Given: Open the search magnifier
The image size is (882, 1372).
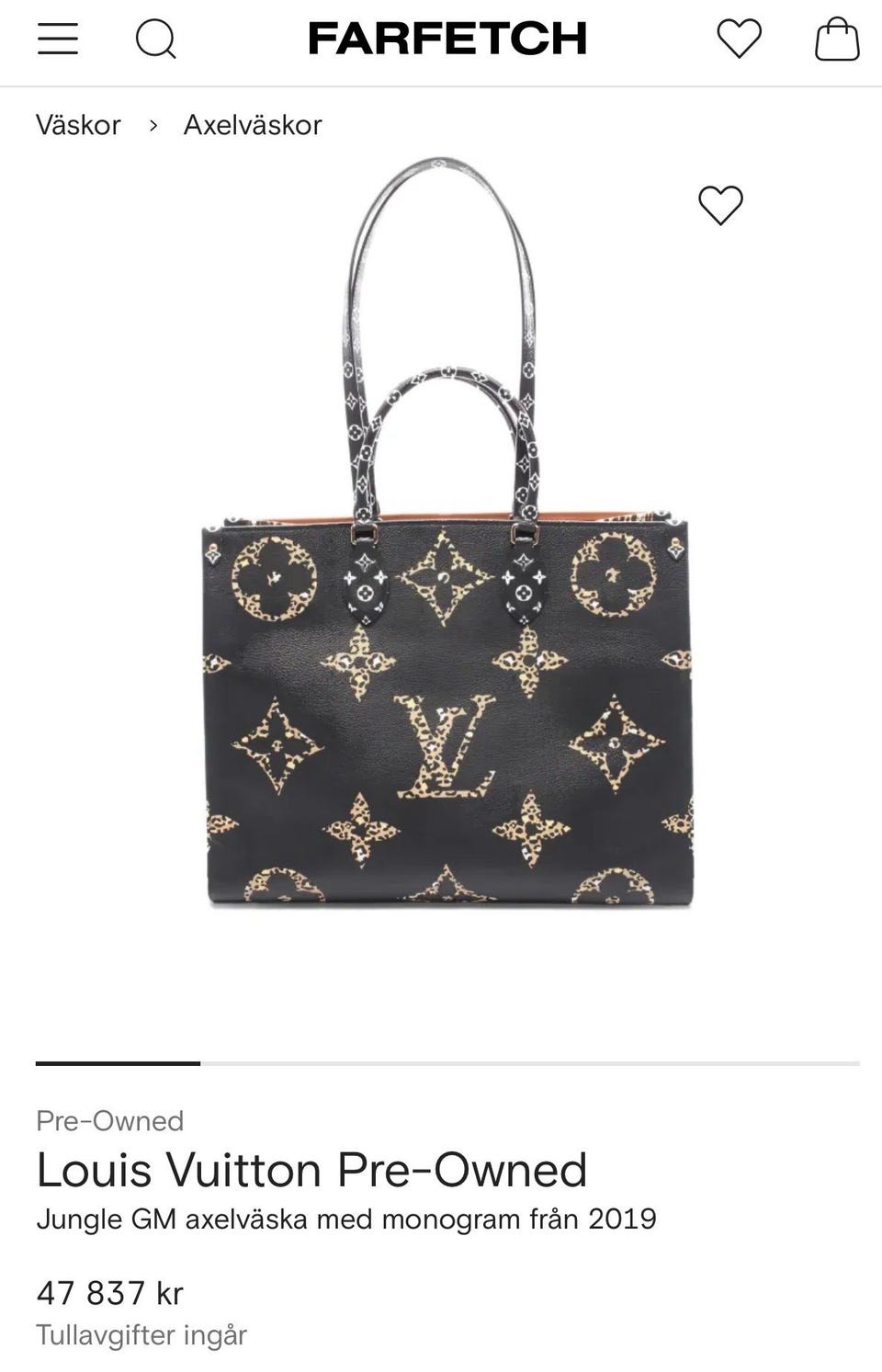Looking at the screenshot, I should [x=155, y=40].
